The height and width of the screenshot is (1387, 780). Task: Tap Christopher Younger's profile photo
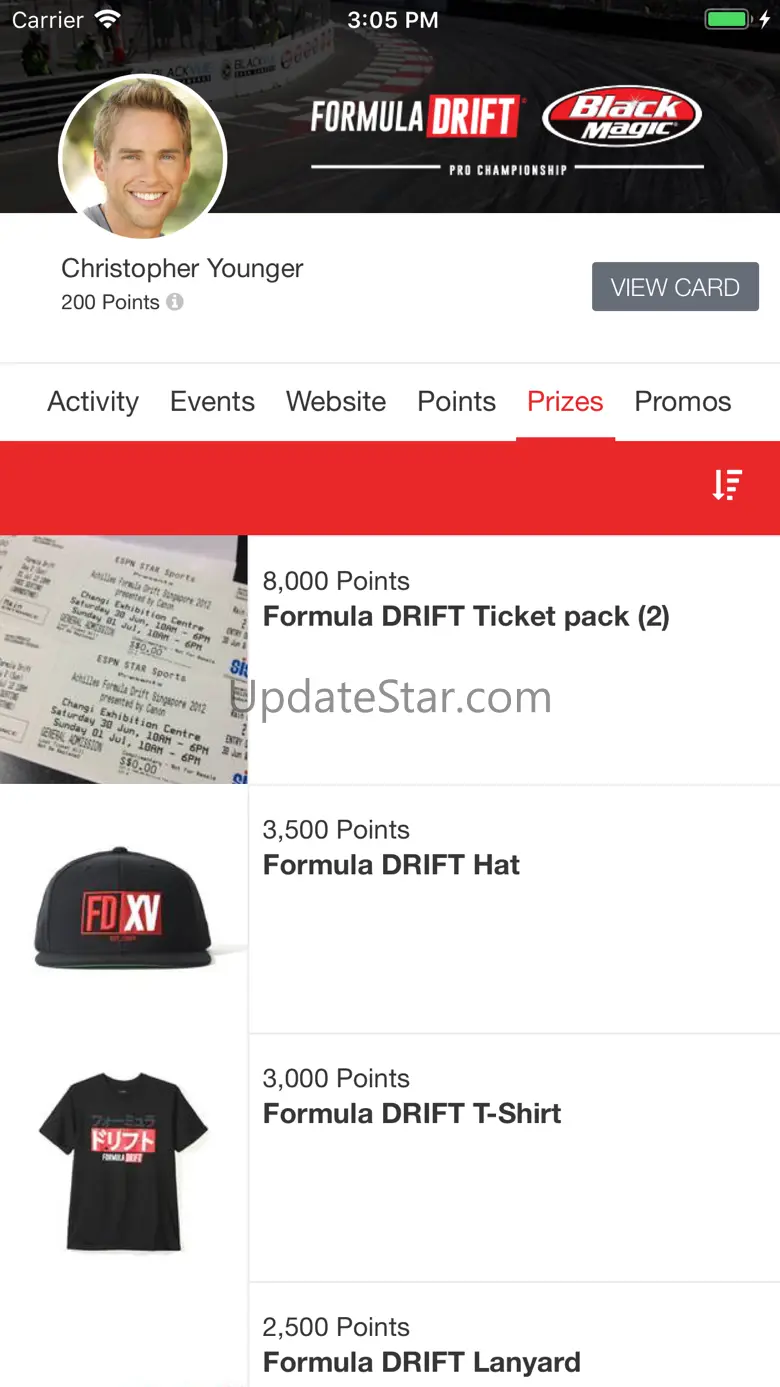point(143,158)
